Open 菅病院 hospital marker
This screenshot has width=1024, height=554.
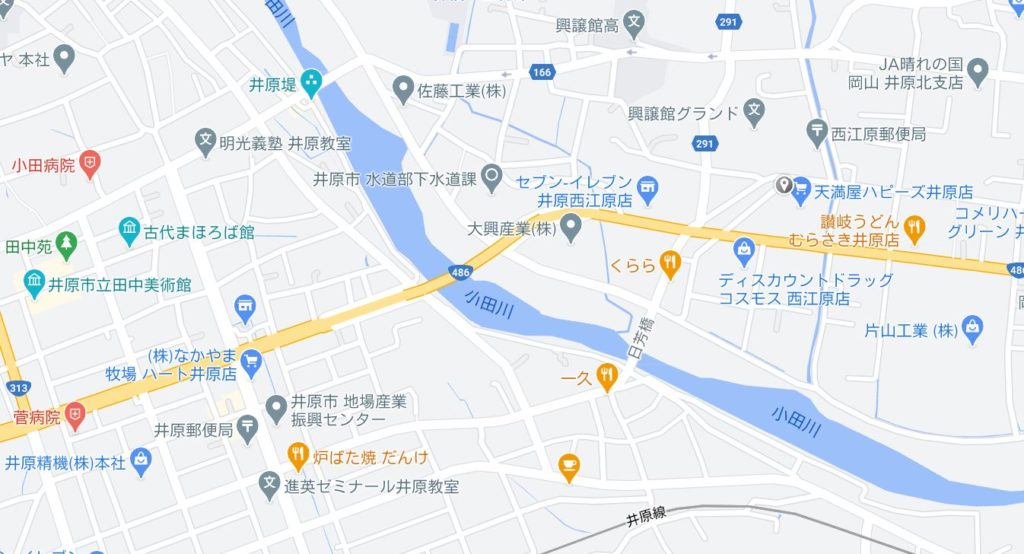click(76, 412)
